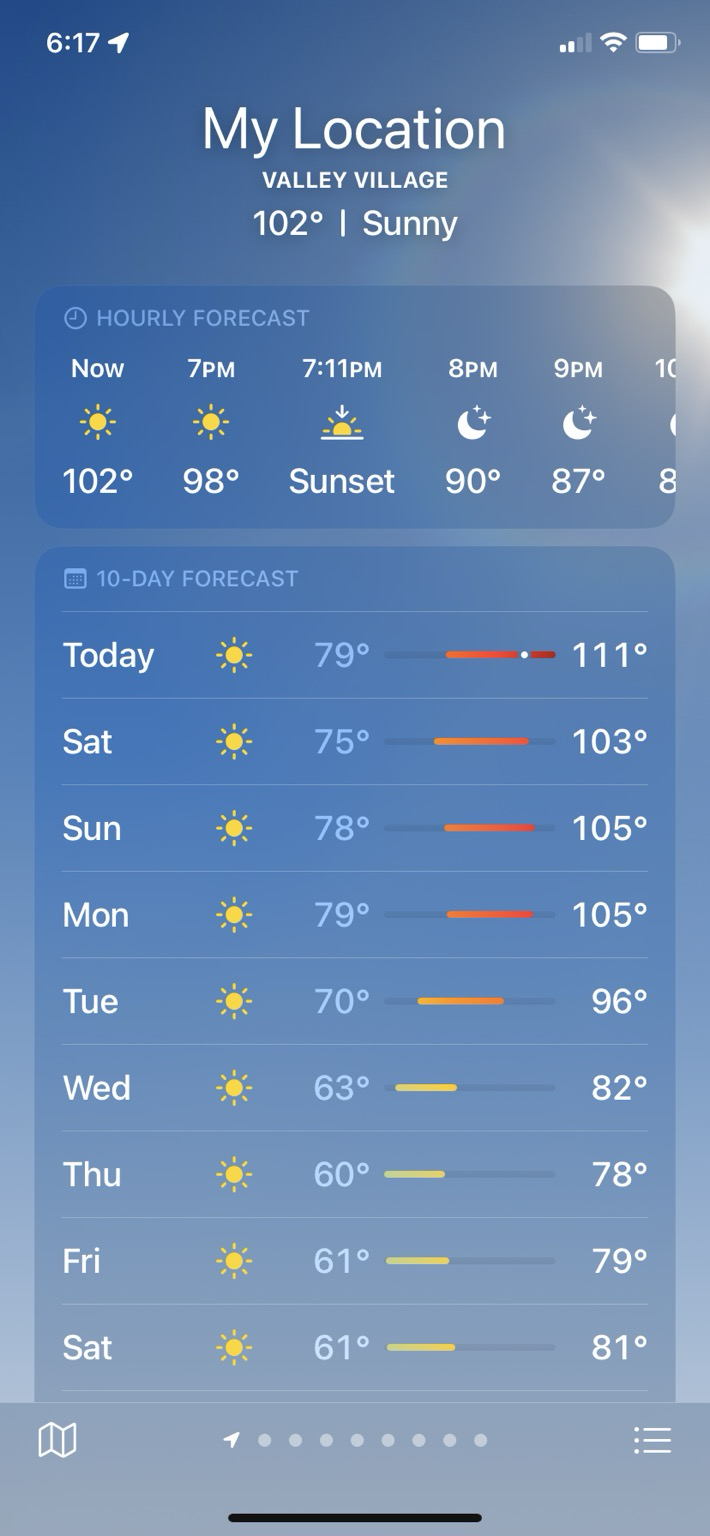710x1536 pixels.
Task: Open Wed forecast with 82° high
Action: tap(355, 1088)
